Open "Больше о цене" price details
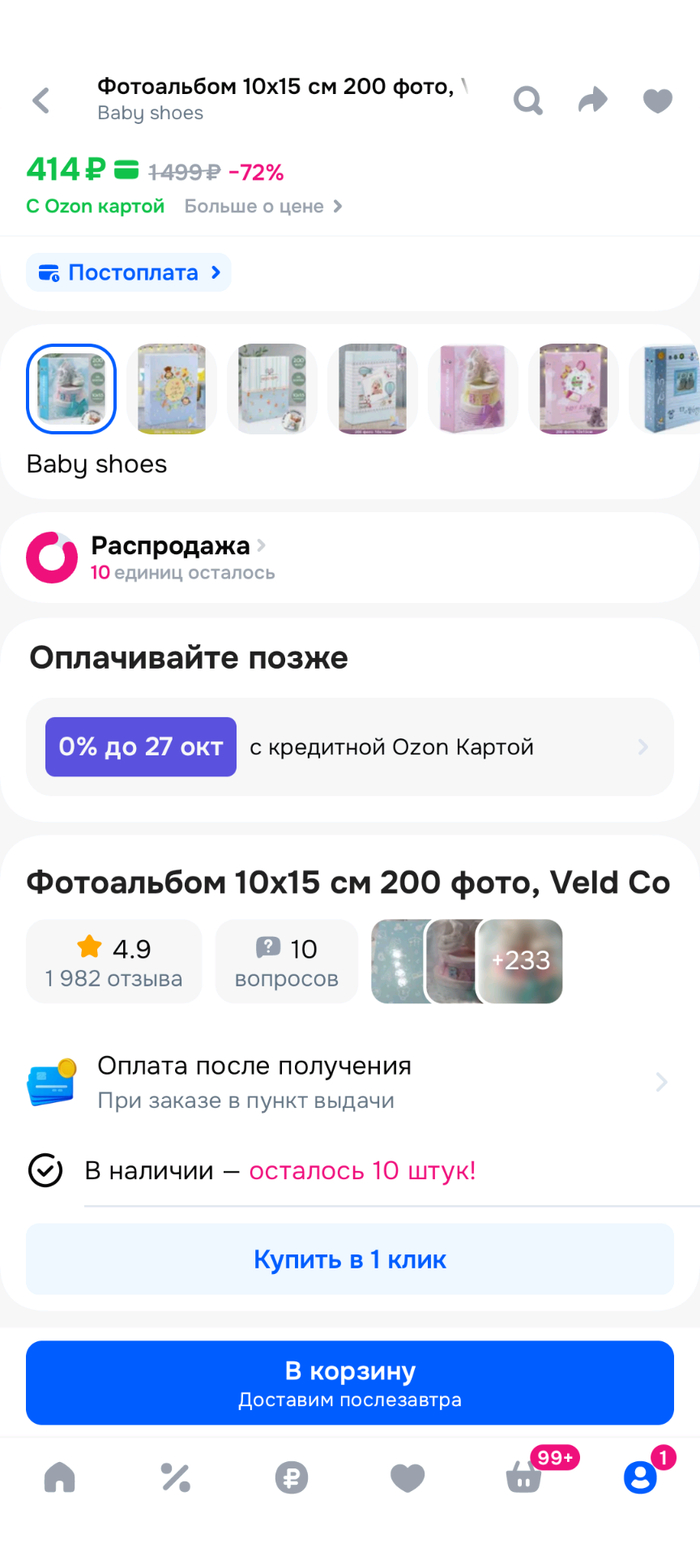The width and height of the screenshot is (700, 1556). point(263,206)
